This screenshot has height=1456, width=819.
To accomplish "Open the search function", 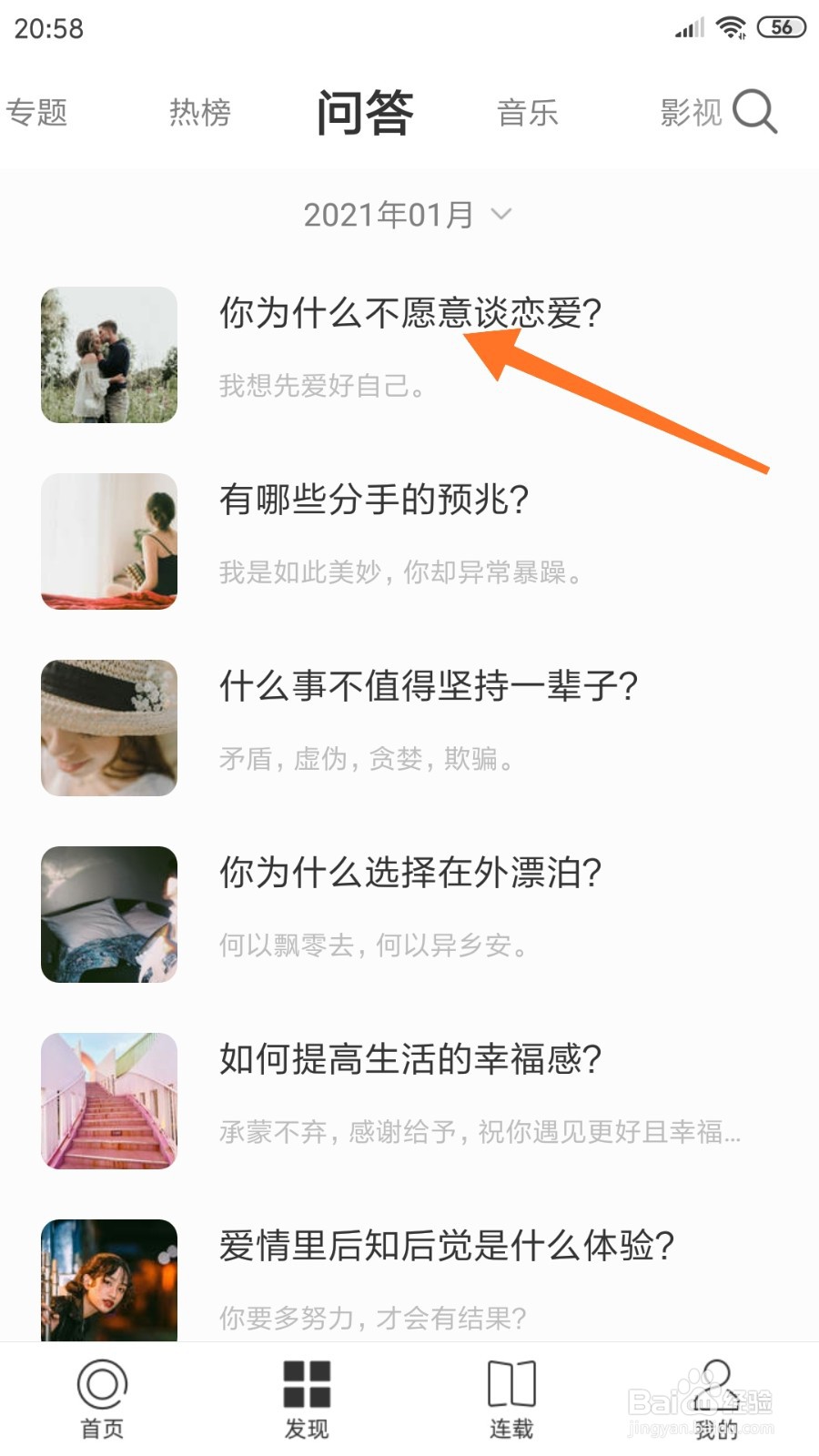I will tap(755, 113).
